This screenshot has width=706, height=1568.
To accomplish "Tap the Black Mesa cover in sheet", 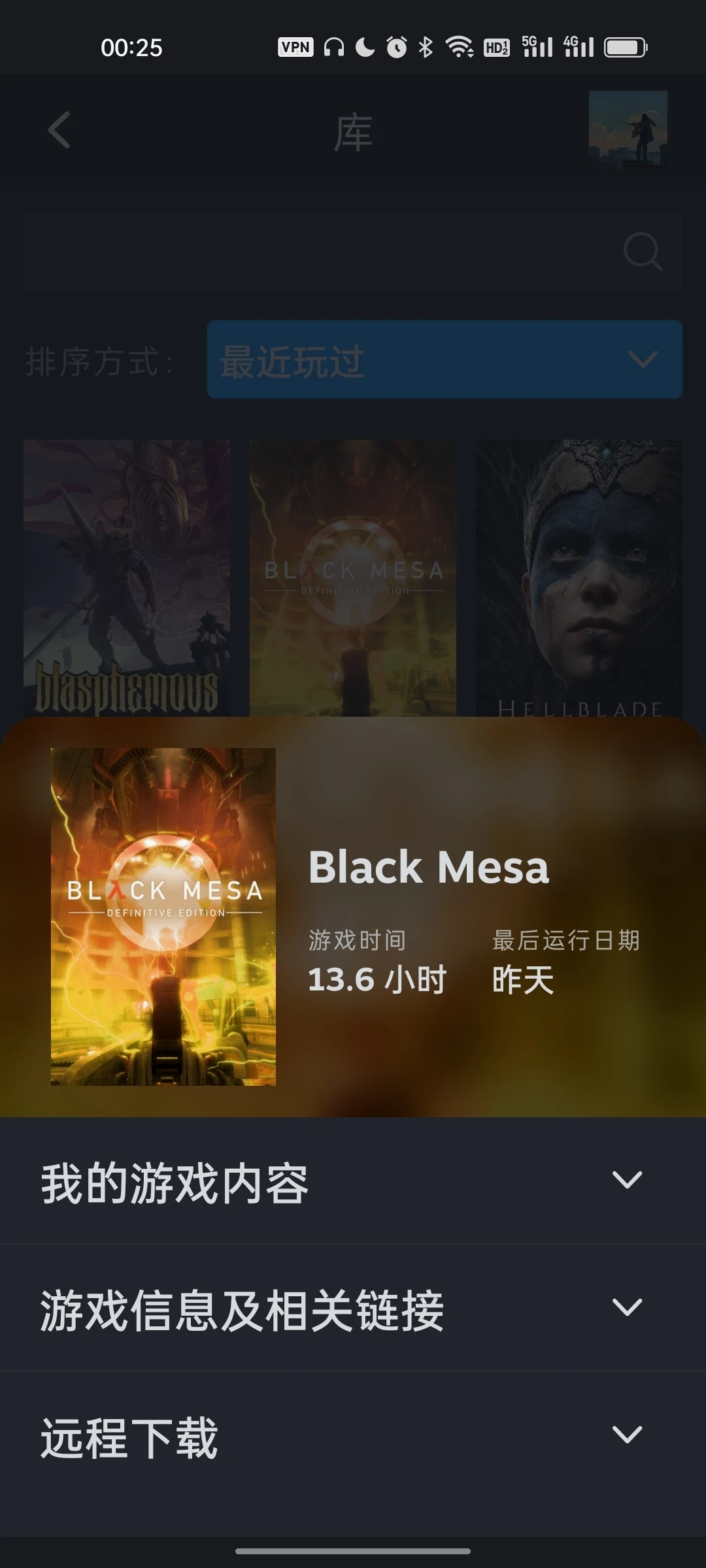I will coord(163,917).
